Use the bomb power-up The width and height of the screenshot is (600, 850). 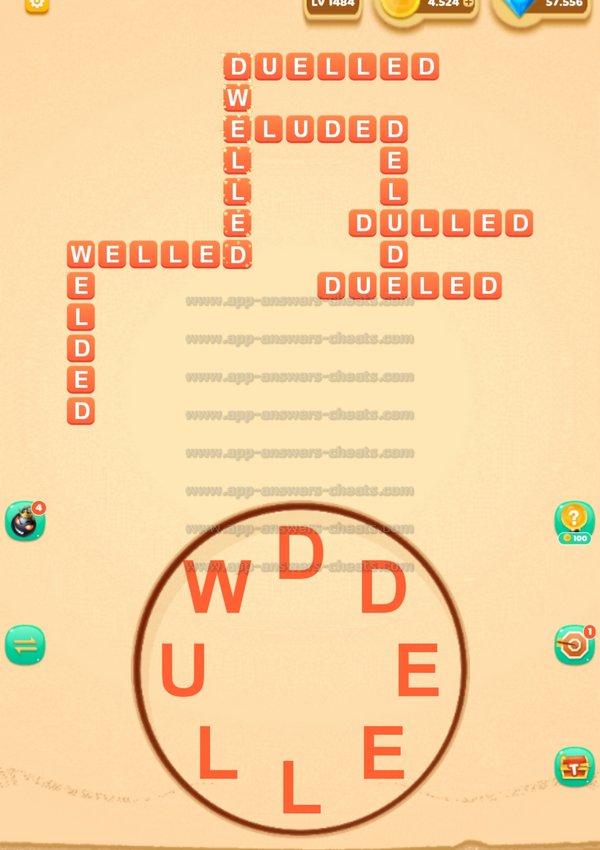click(x=24, y=522)
